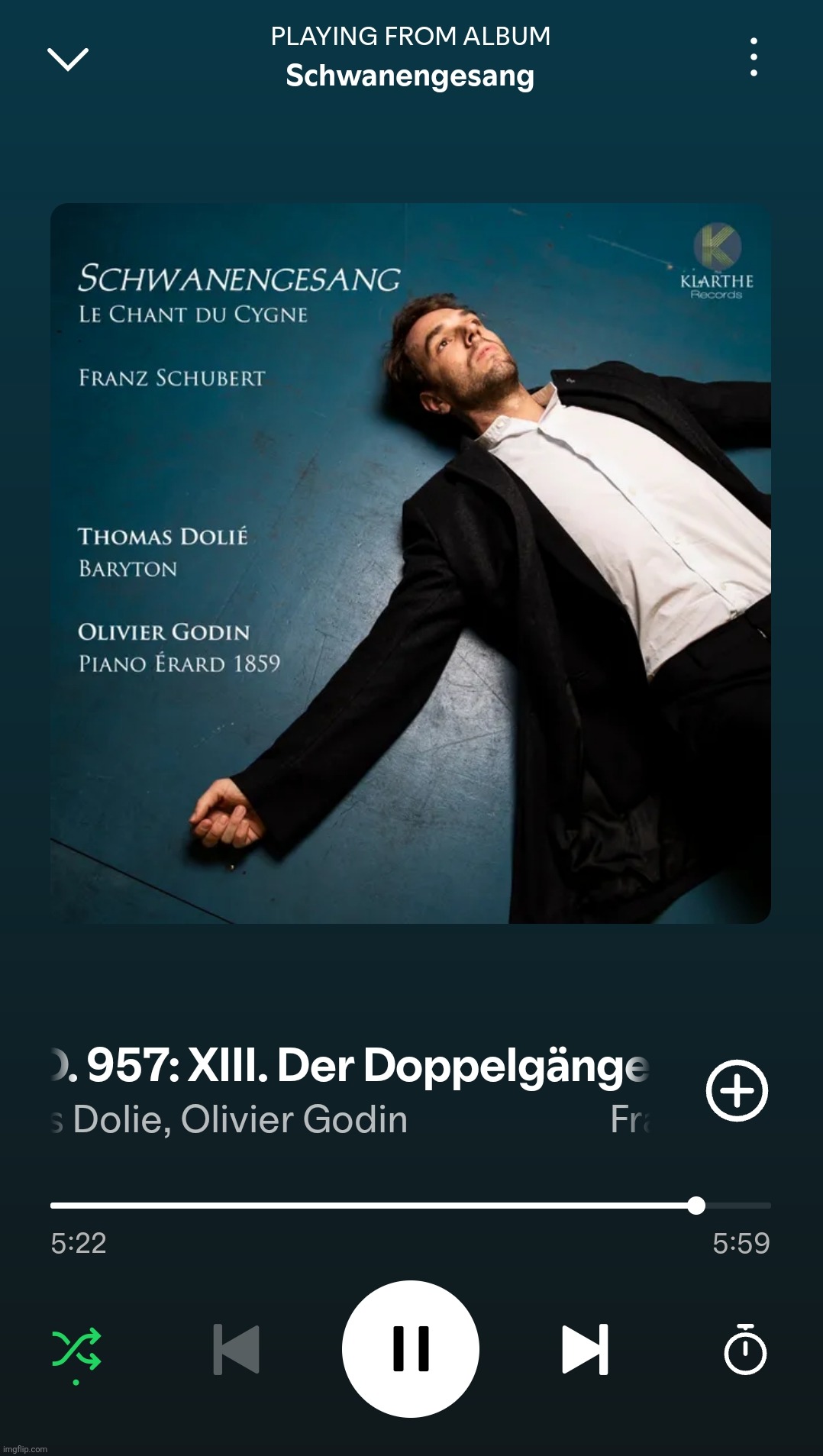Open the three-dot options menu
Viewport: 823px width, 1456px height.
(x=754, y=57)
